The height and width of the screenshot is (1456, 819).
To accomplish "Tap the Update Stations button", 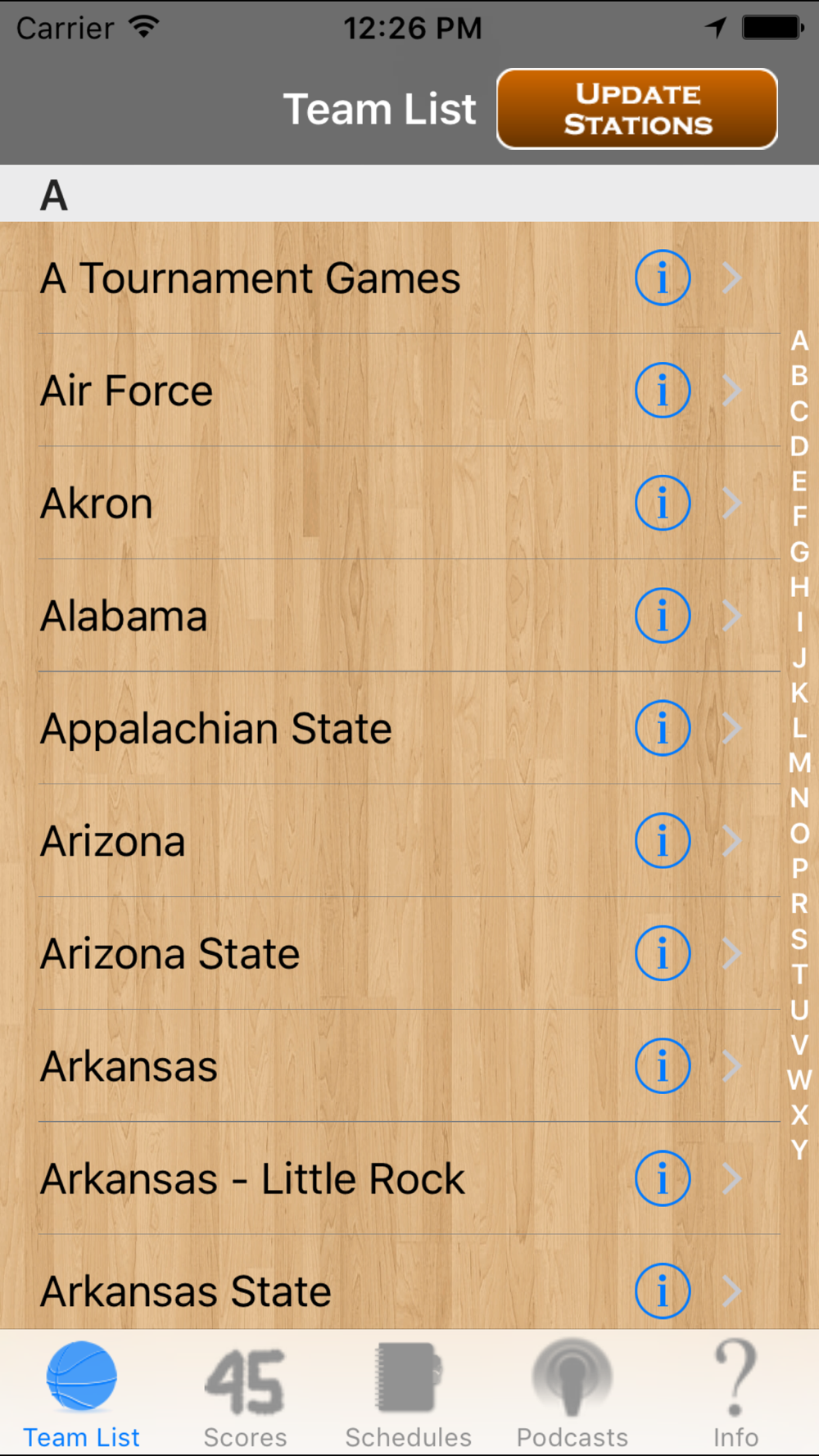I will pyautogui.click(x=637, y=109).
